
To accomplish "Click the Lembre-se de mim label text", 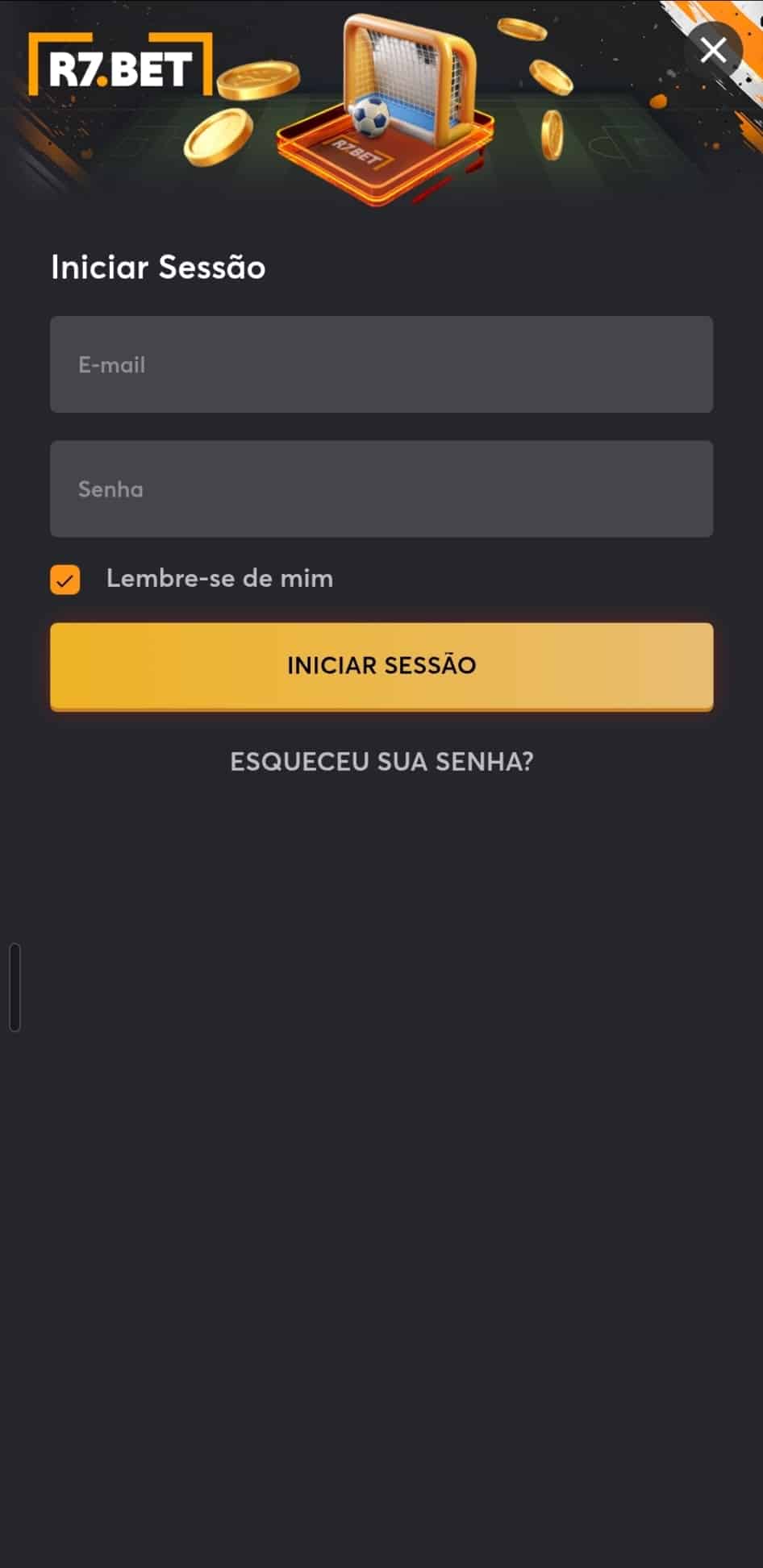I will click(x=219, y=578).
